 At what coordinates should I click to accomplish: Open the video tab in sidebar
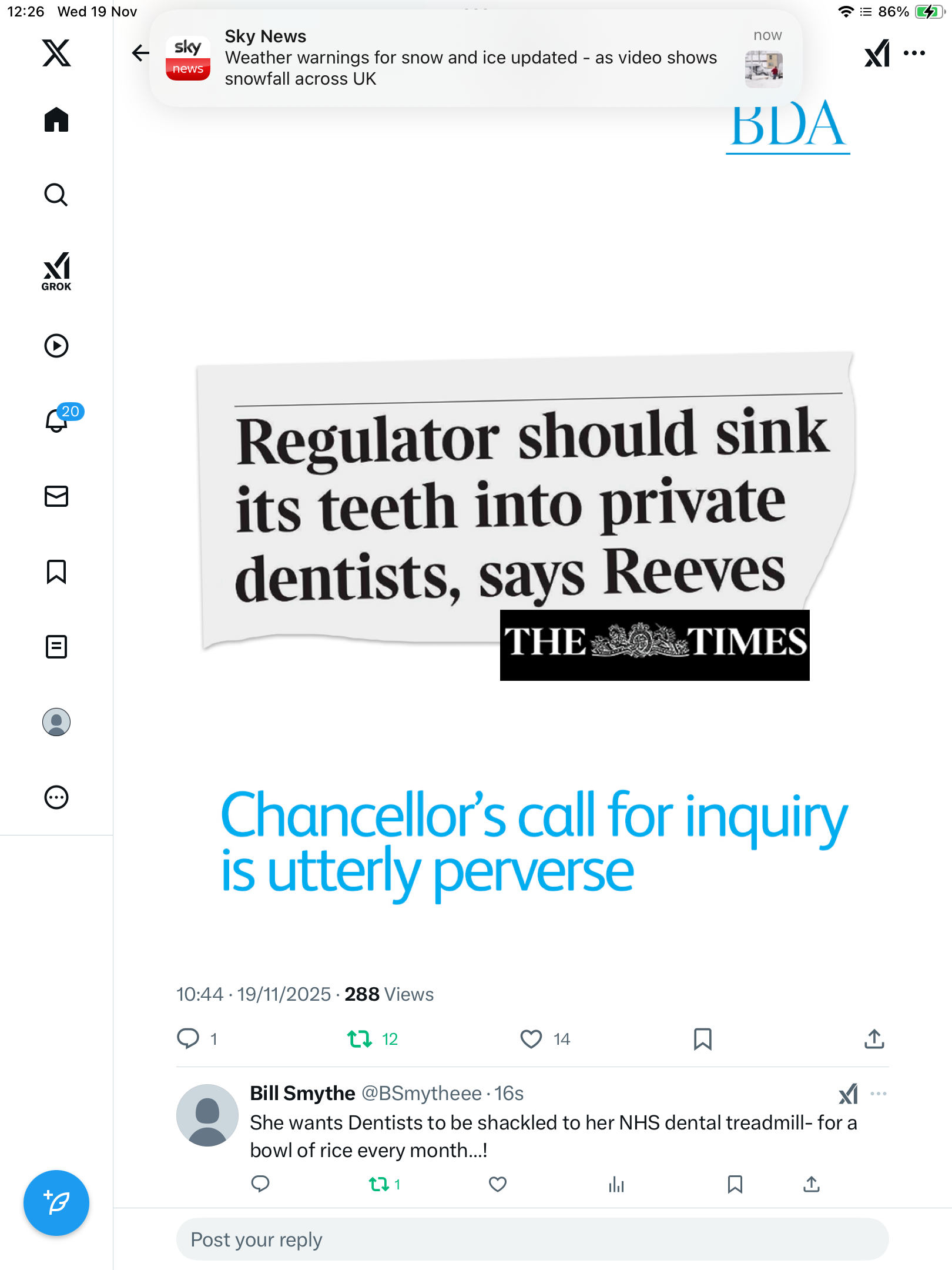(56, 346)
